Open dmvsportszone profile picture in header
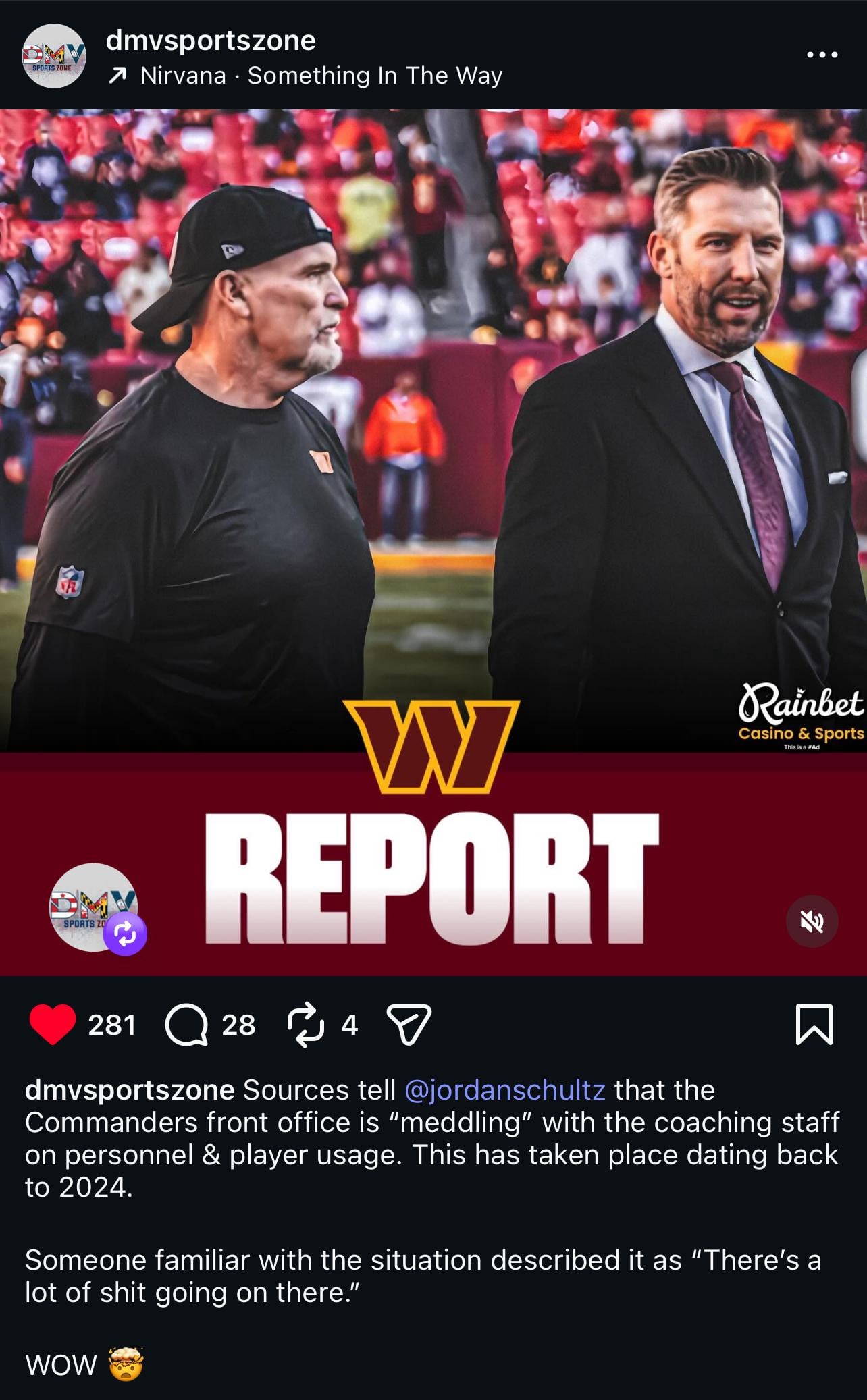This screenshot has width=867, height=1400. pyautogui.click(x=54, y=56)
